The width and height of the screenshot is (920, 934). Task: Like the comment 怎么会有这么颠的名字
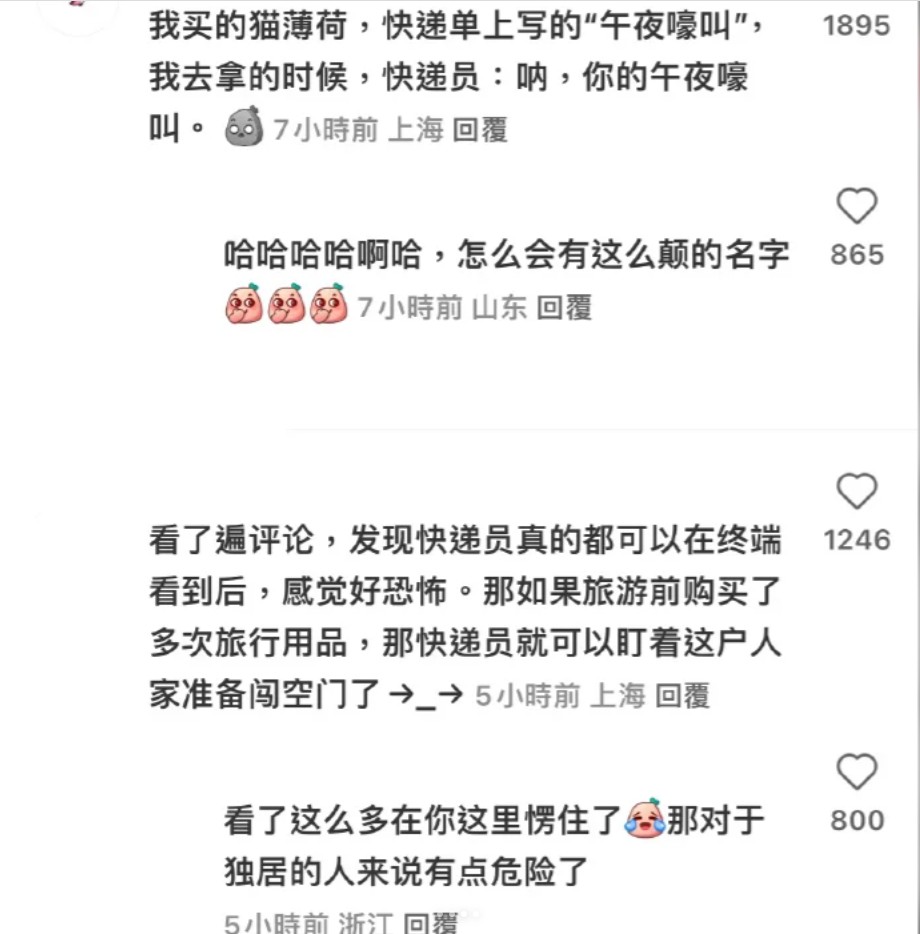point(856,207)
